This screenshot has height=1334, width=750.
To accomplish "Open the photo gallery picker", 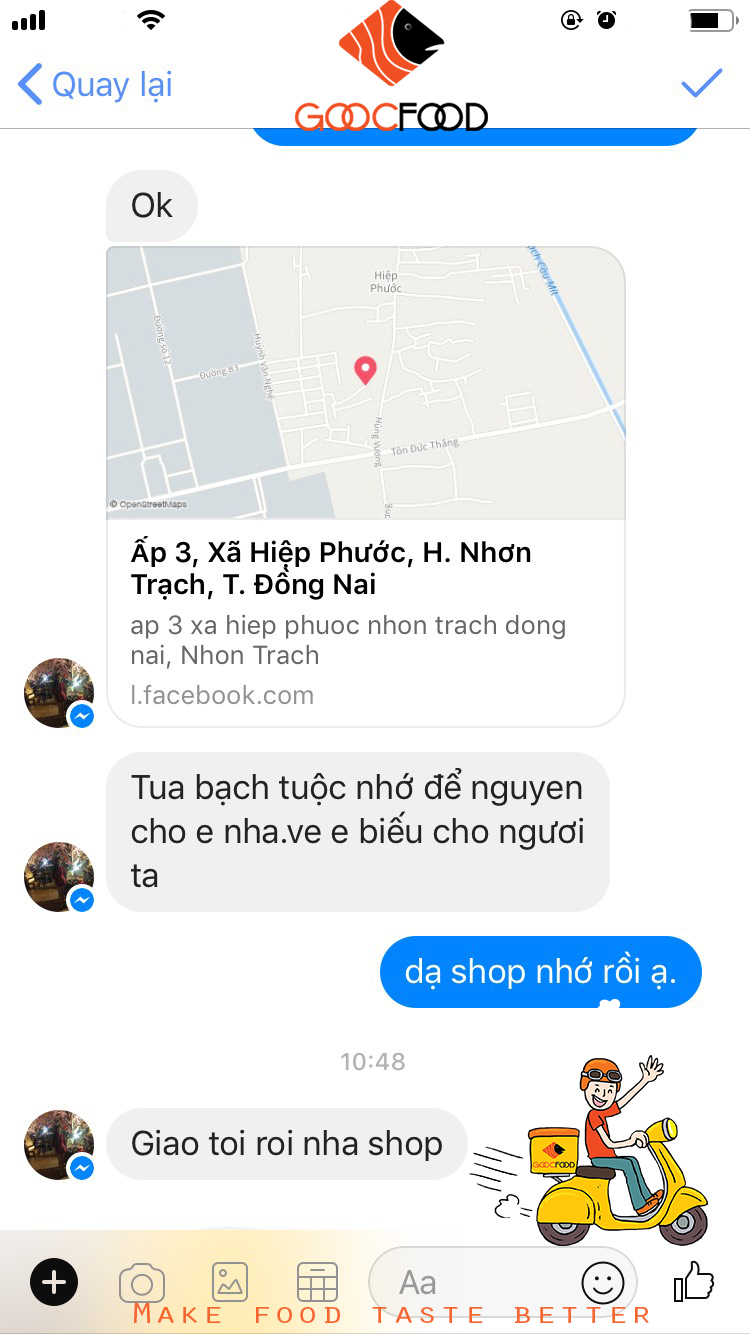I will [x=228, y=1281].
